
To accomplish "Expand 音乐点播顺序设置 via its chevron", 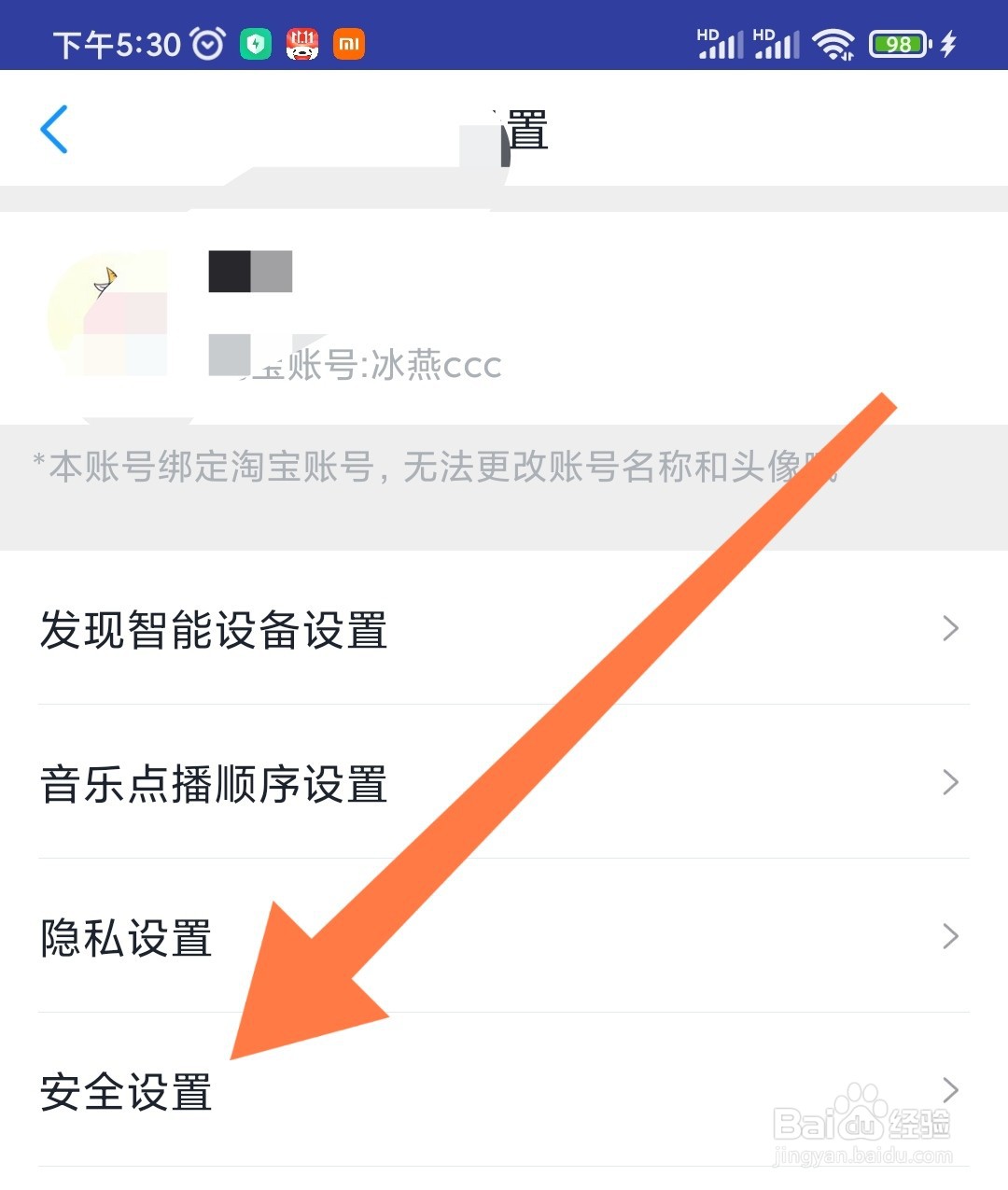I will pyautogui.click(x=950, y=783).
